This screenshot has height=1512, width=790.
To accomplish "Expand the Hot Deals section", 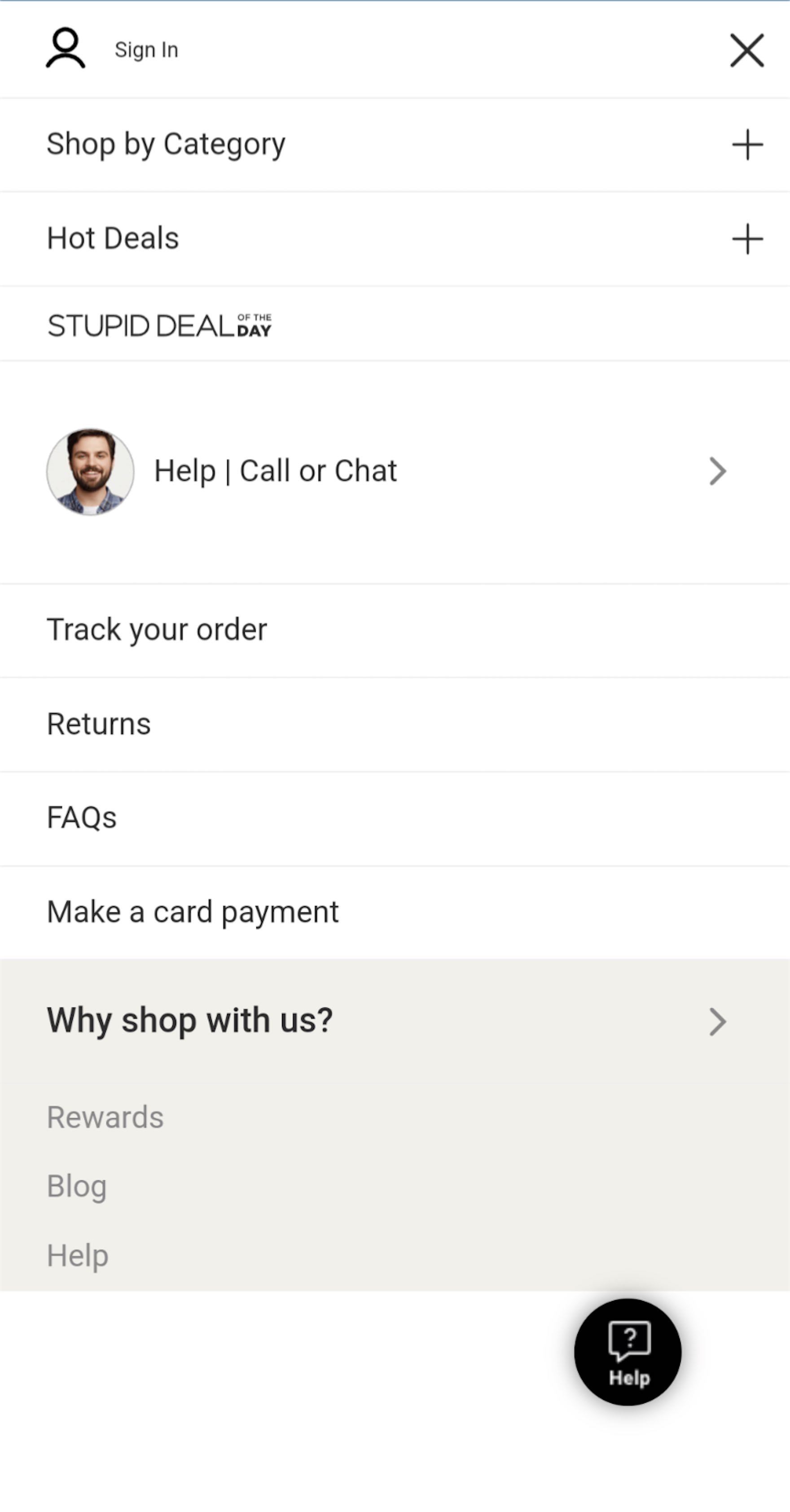I will coord(746,239).
